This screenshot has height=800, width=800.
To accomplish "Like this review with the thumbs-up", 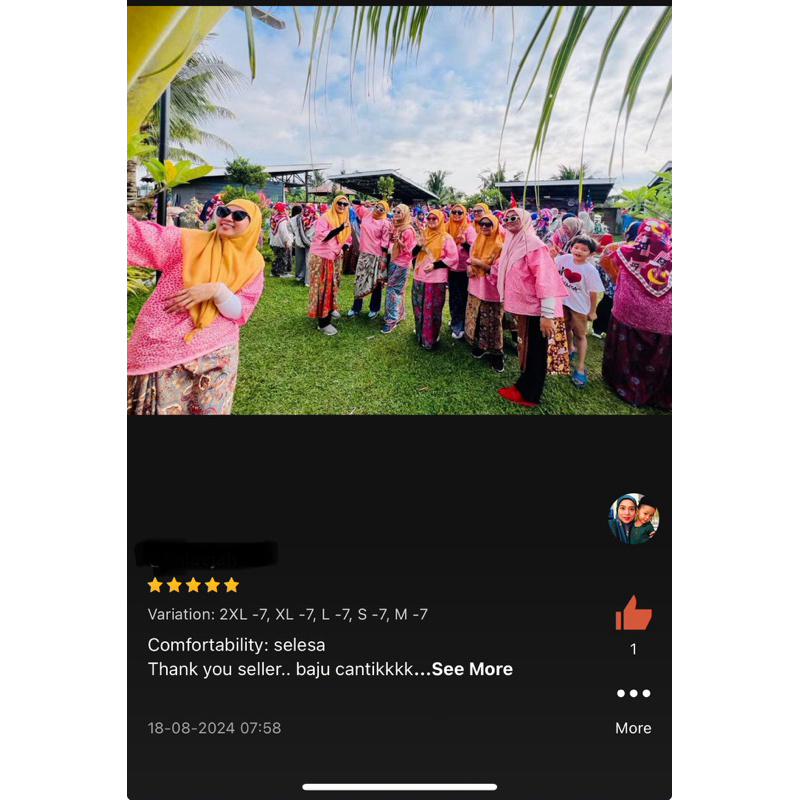I will click(x=633, y=613).
